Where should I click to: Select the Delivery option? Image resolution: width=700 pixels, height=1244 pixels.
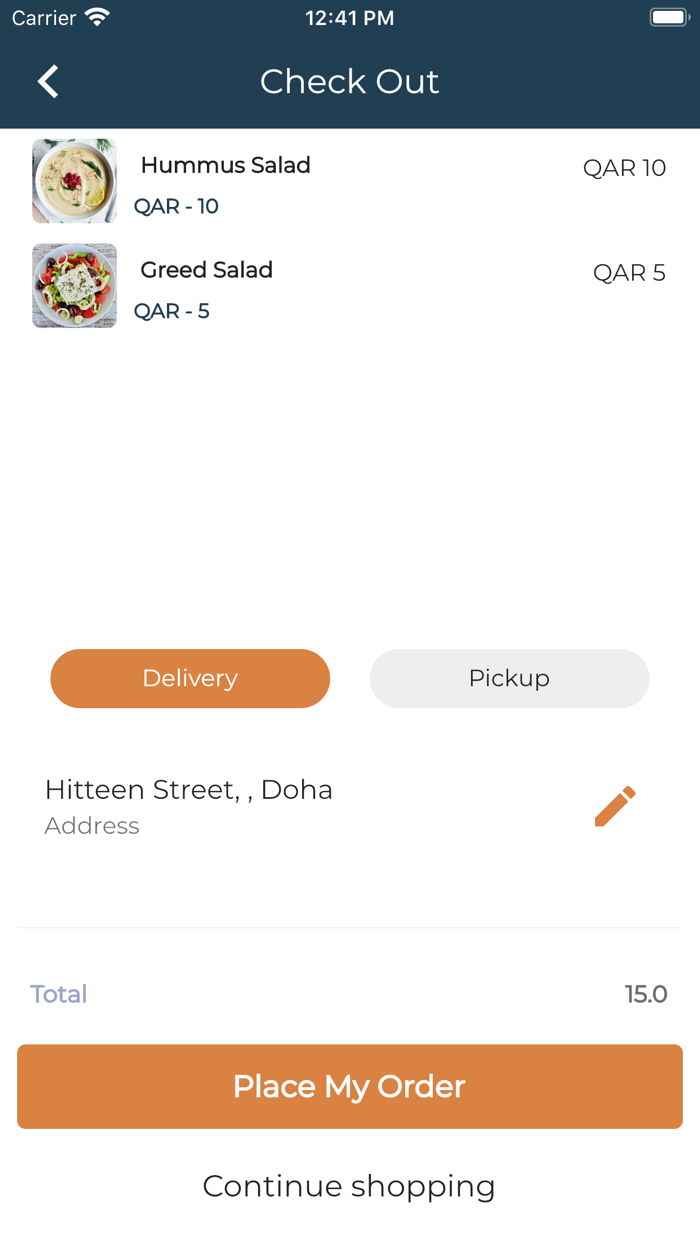coord(190,678)
